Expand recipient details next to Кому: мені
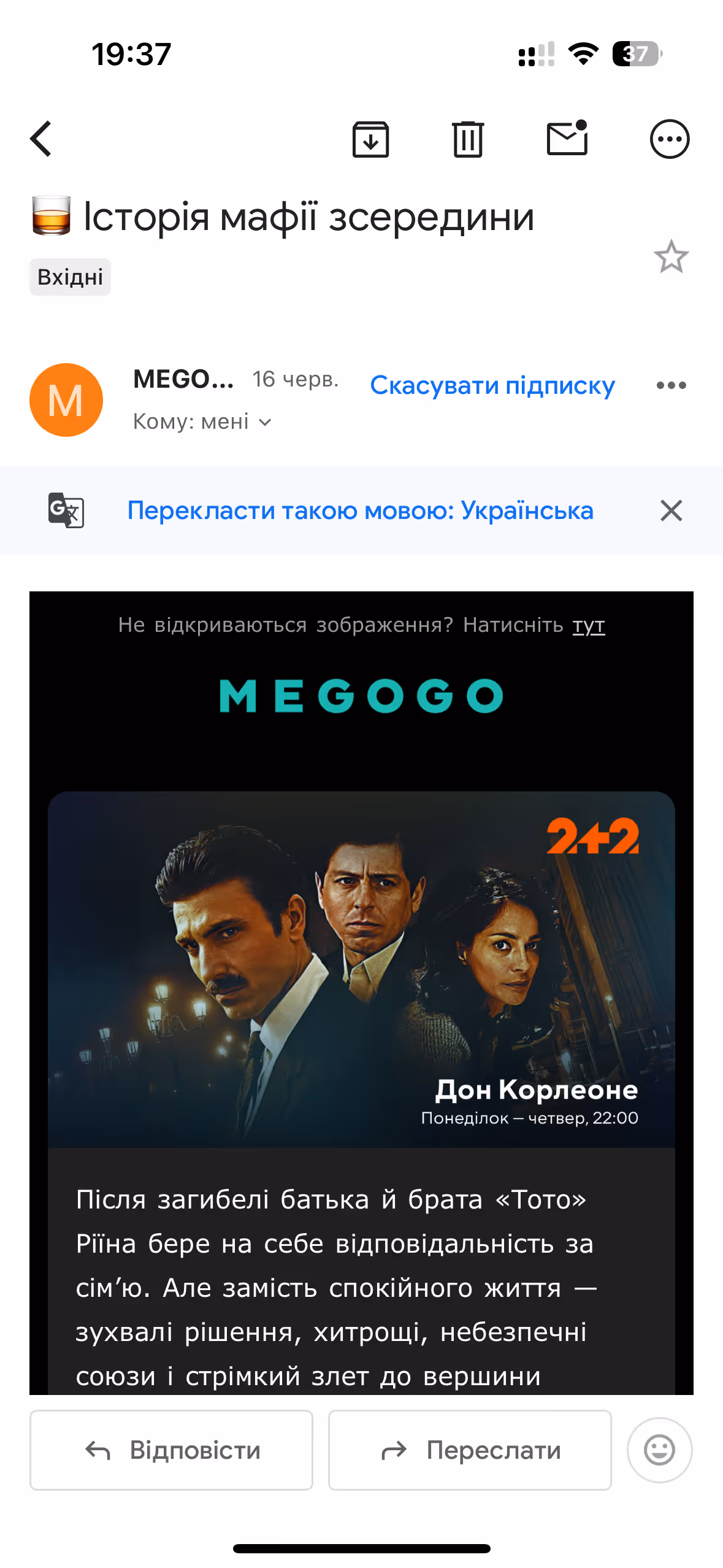Viewport: 723px width, 1568px height. (265, 422)
